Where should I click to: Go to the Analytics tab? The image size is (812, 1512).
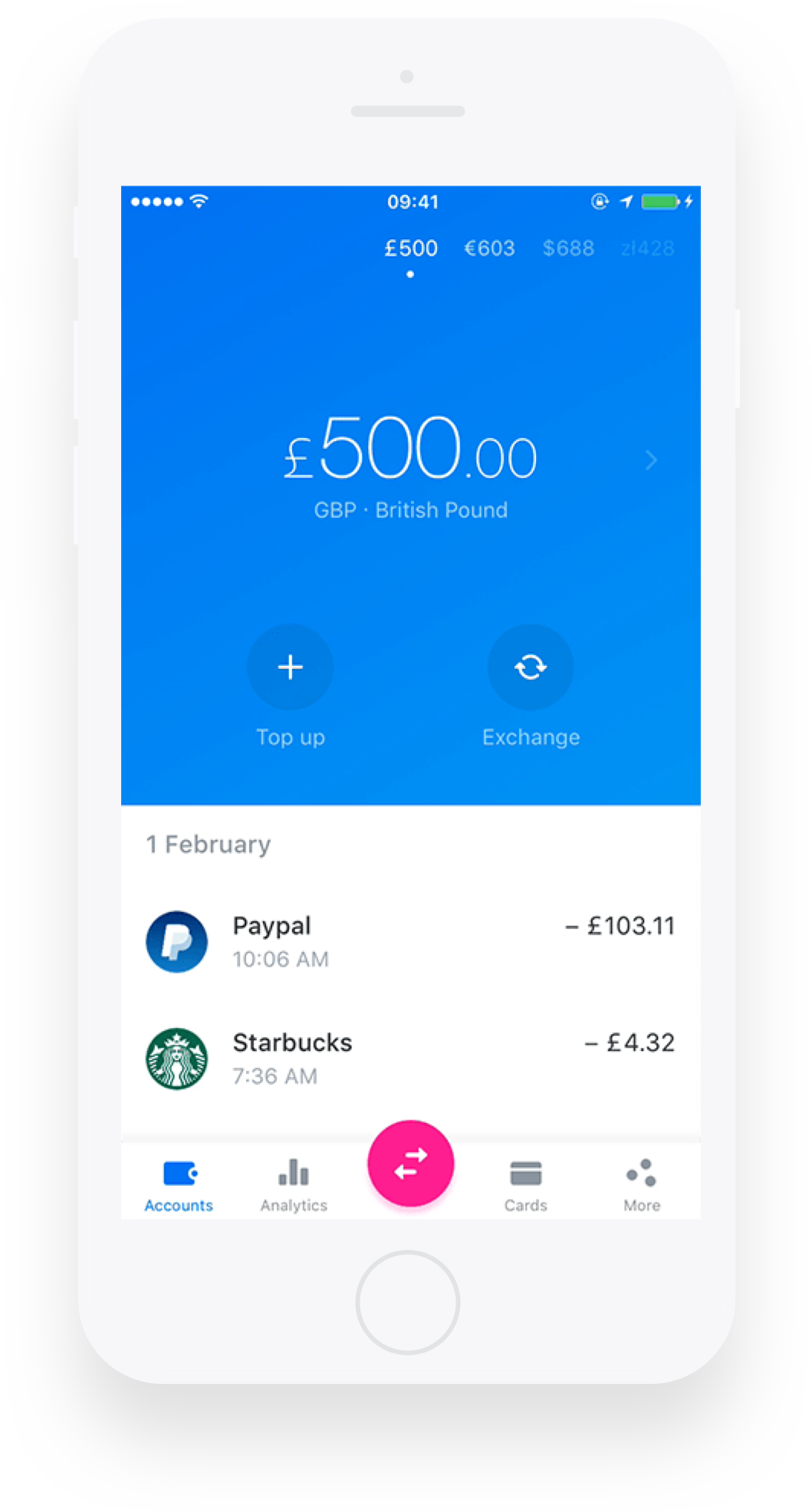[x=294, y=1185]
